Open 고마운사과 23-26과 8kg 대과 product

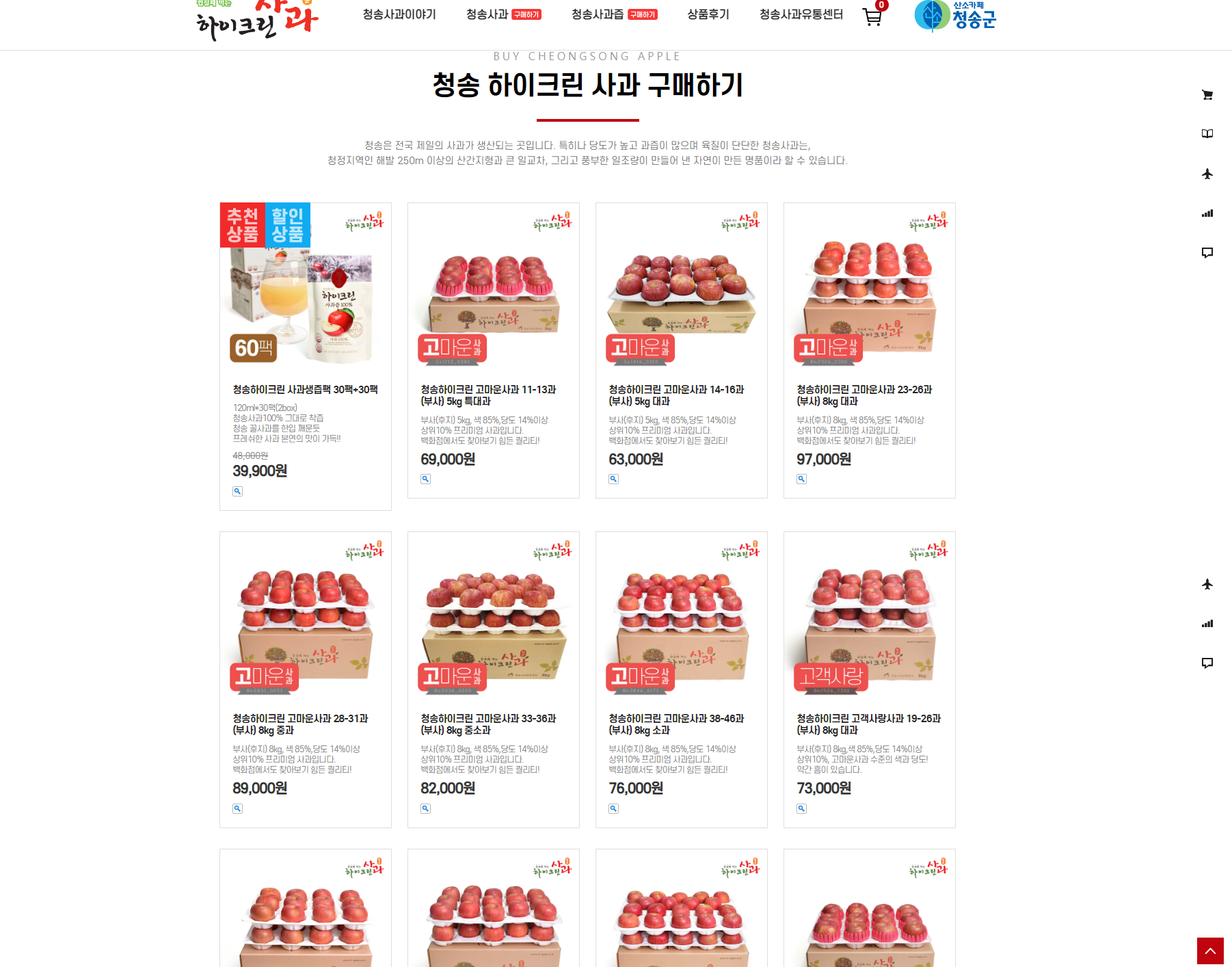864,395
